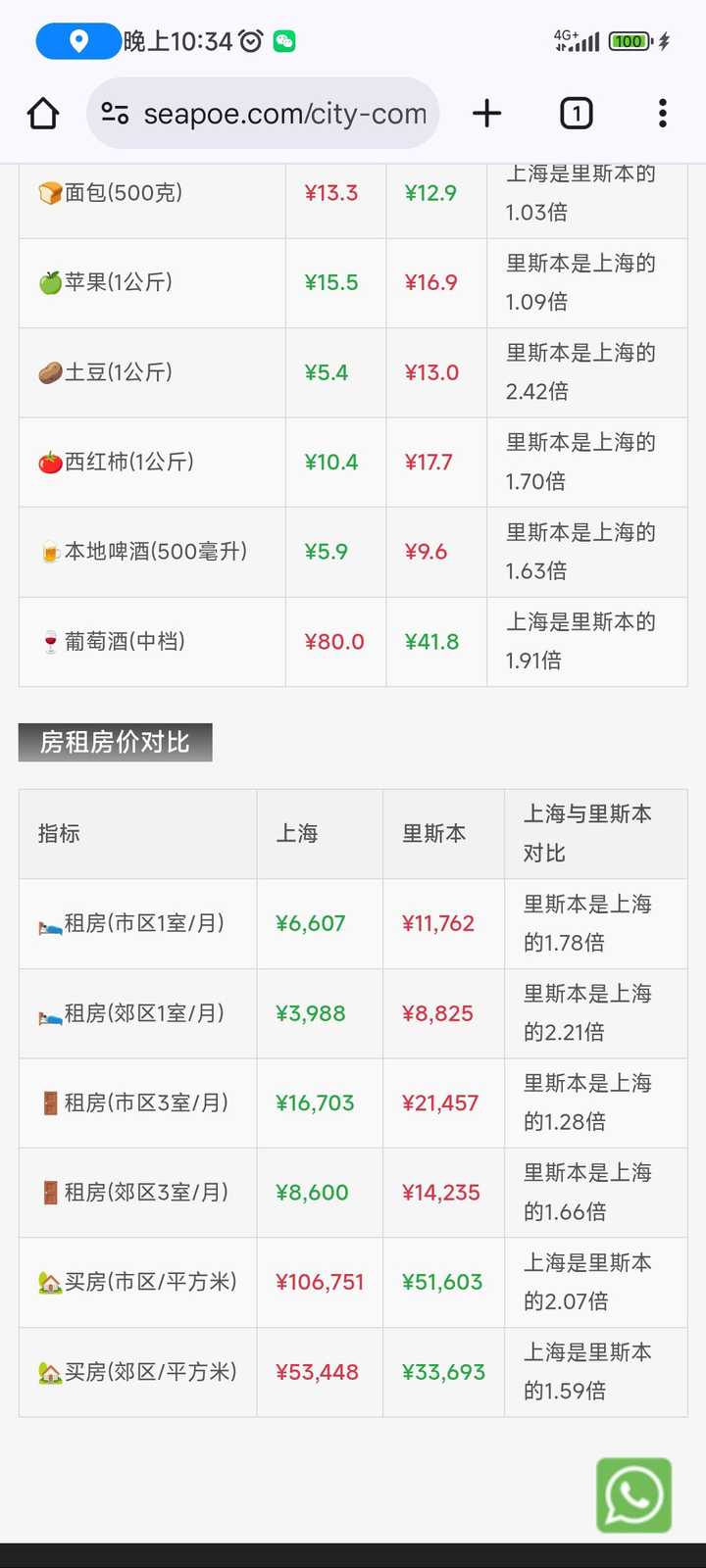Click the blue location pill in status bar
This screenshot has height=1568, width=706.
pyautogui.click(x=77, y=41)
